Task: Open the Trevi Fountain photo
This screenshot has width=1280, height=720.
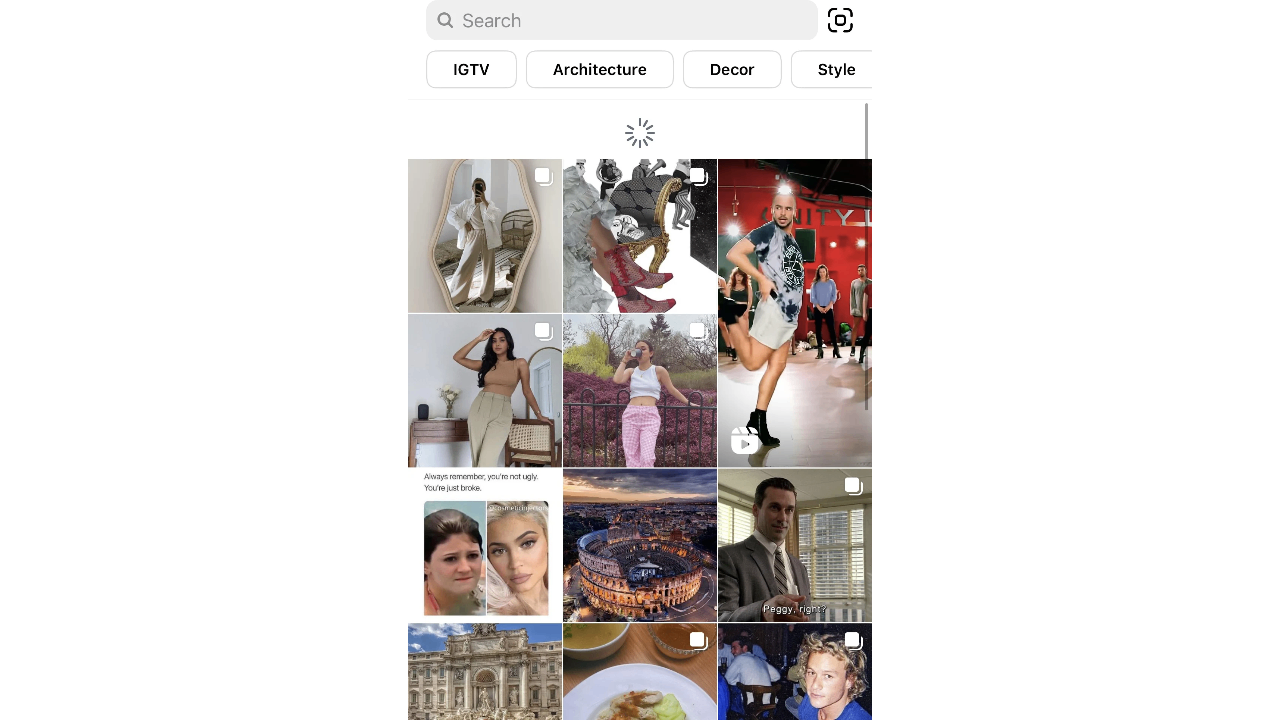Action: pyautogui.click(x=484, y=671)
